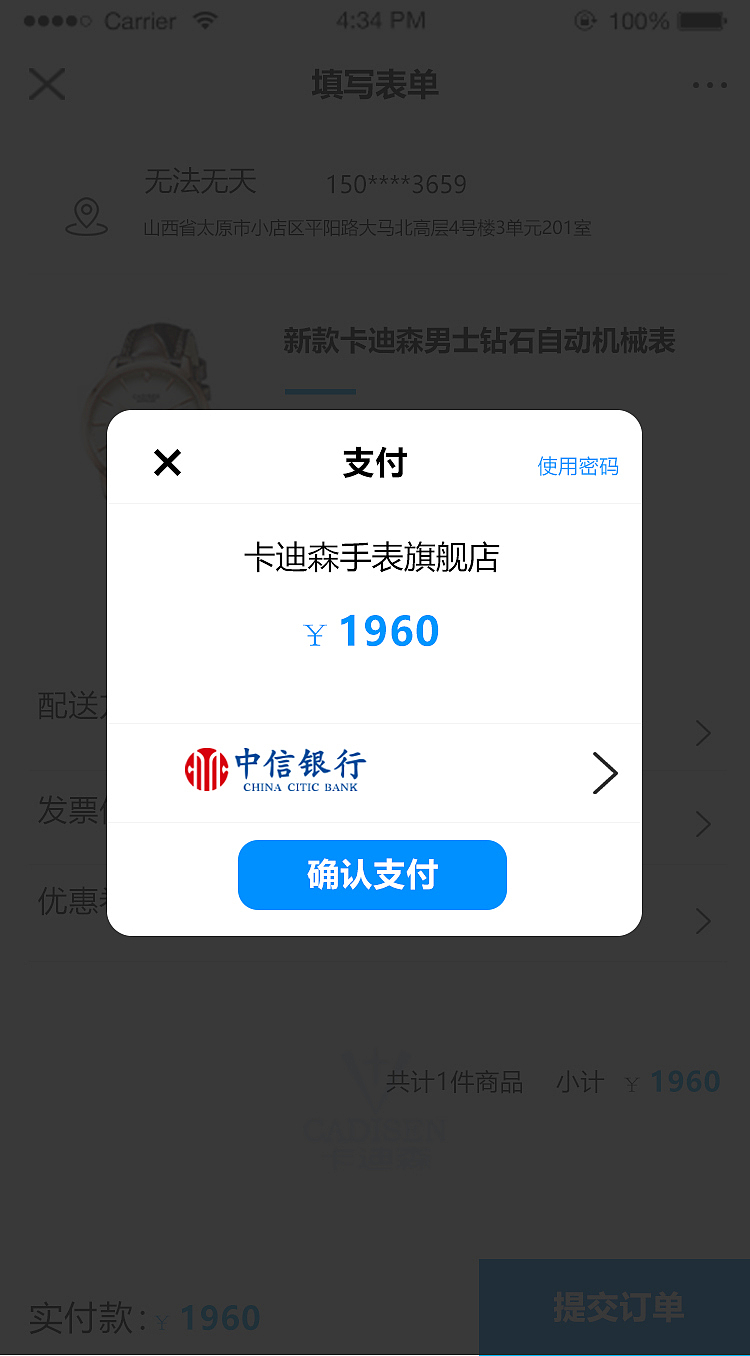Tap the alarm clock icon near battery level
This screenshot has width=750, height=1356.
click(585, 18)
